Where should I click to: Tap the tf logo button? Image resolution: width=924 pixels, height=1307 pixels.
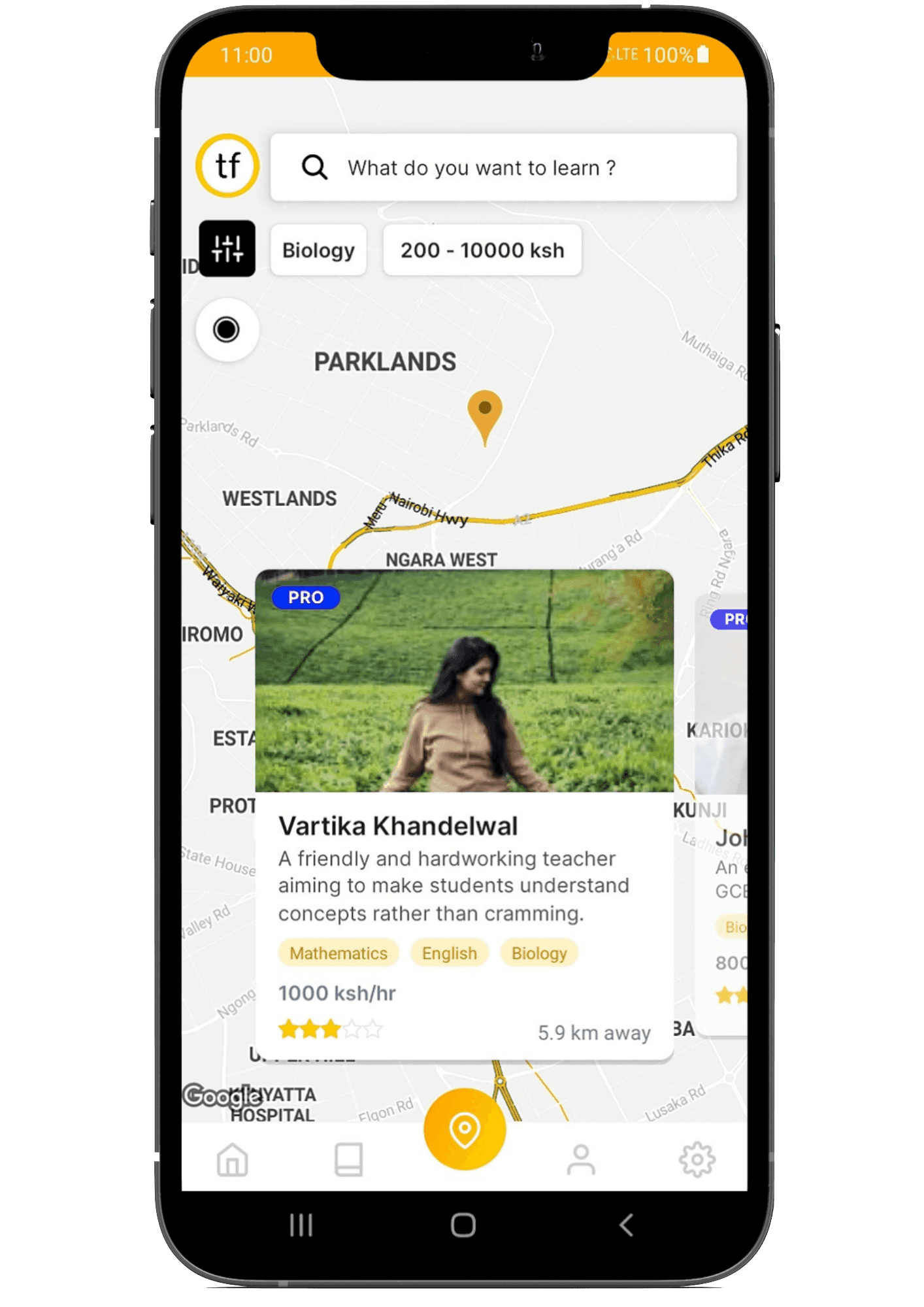[227, 166]
